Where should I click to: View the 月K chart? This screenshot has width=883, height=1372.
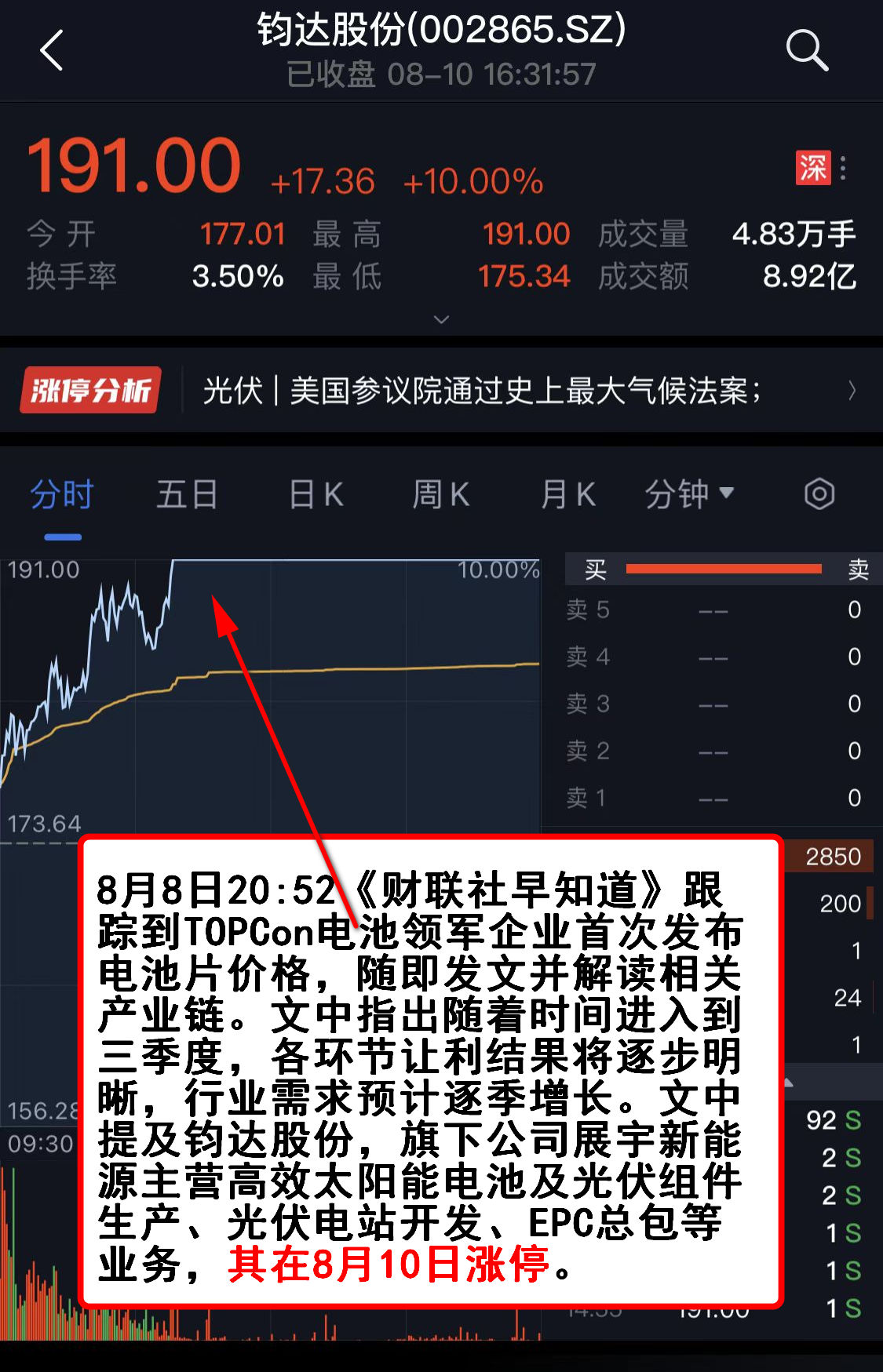pyautogui.click(x=568, y=495)
